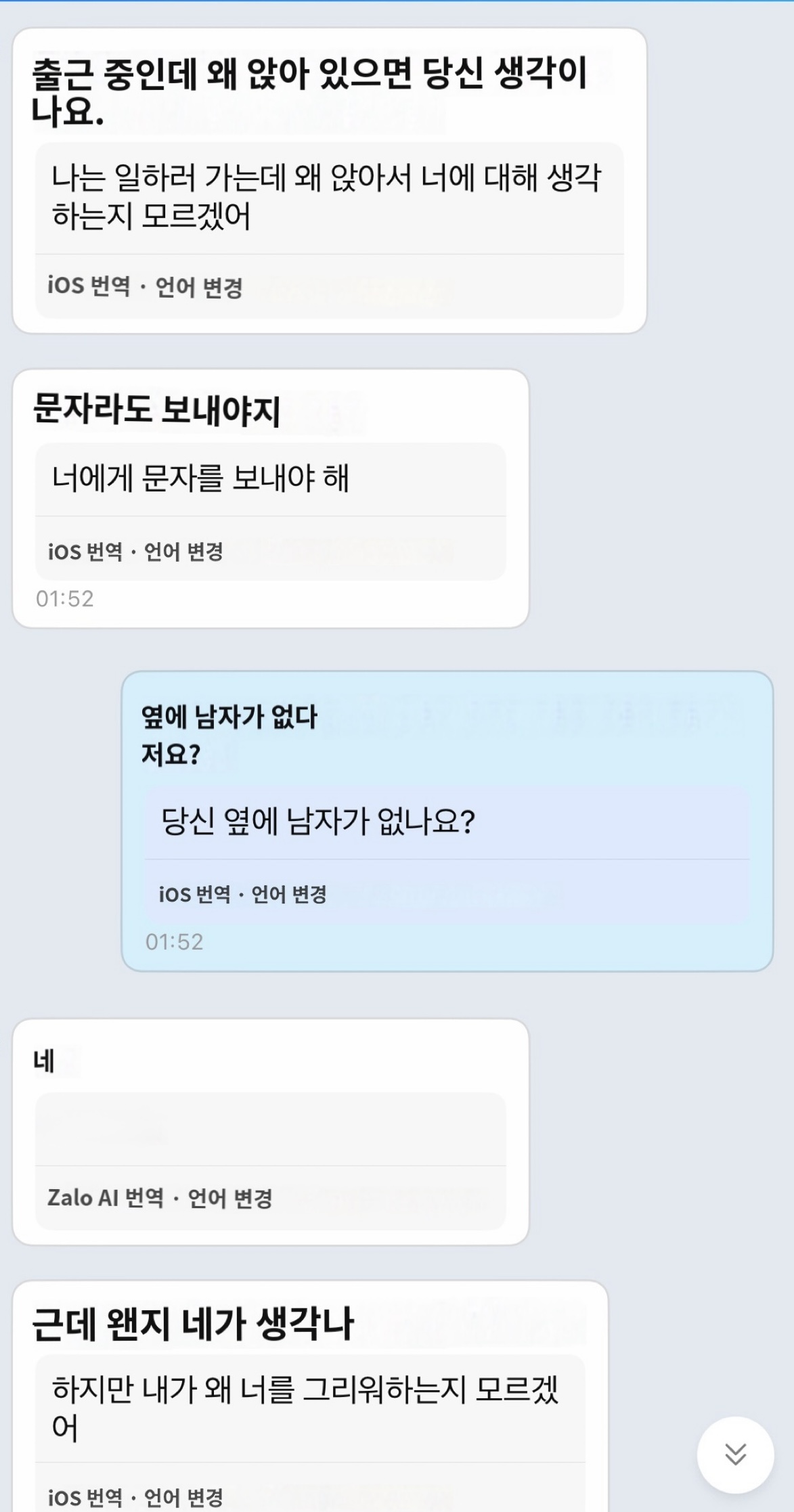Jump to latest messages with double-chevron button
The image size is (794, 1512).
click(735, 1454)
